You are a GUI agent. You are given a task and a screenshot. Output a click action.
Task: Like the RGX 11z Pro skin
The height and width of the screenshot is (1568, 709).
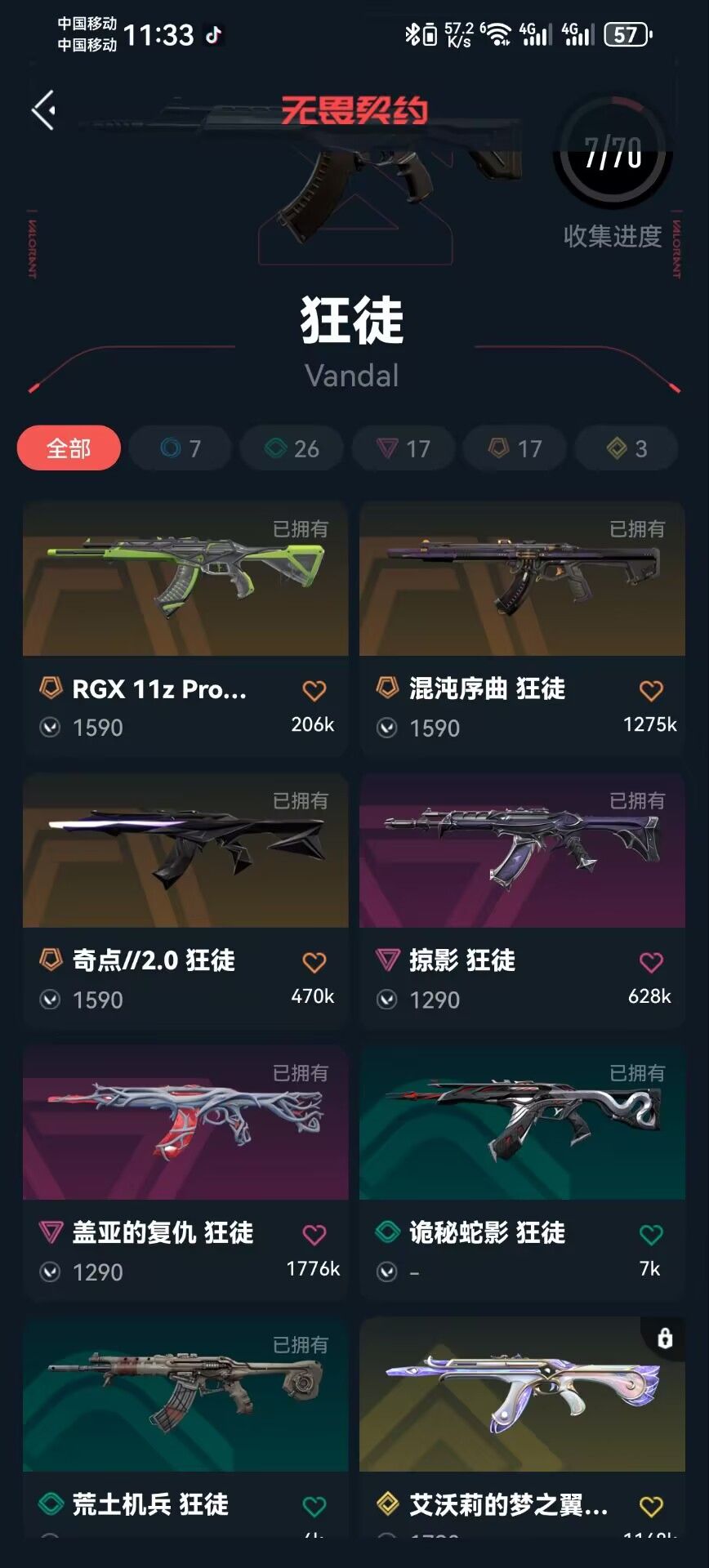coord(314,691)
